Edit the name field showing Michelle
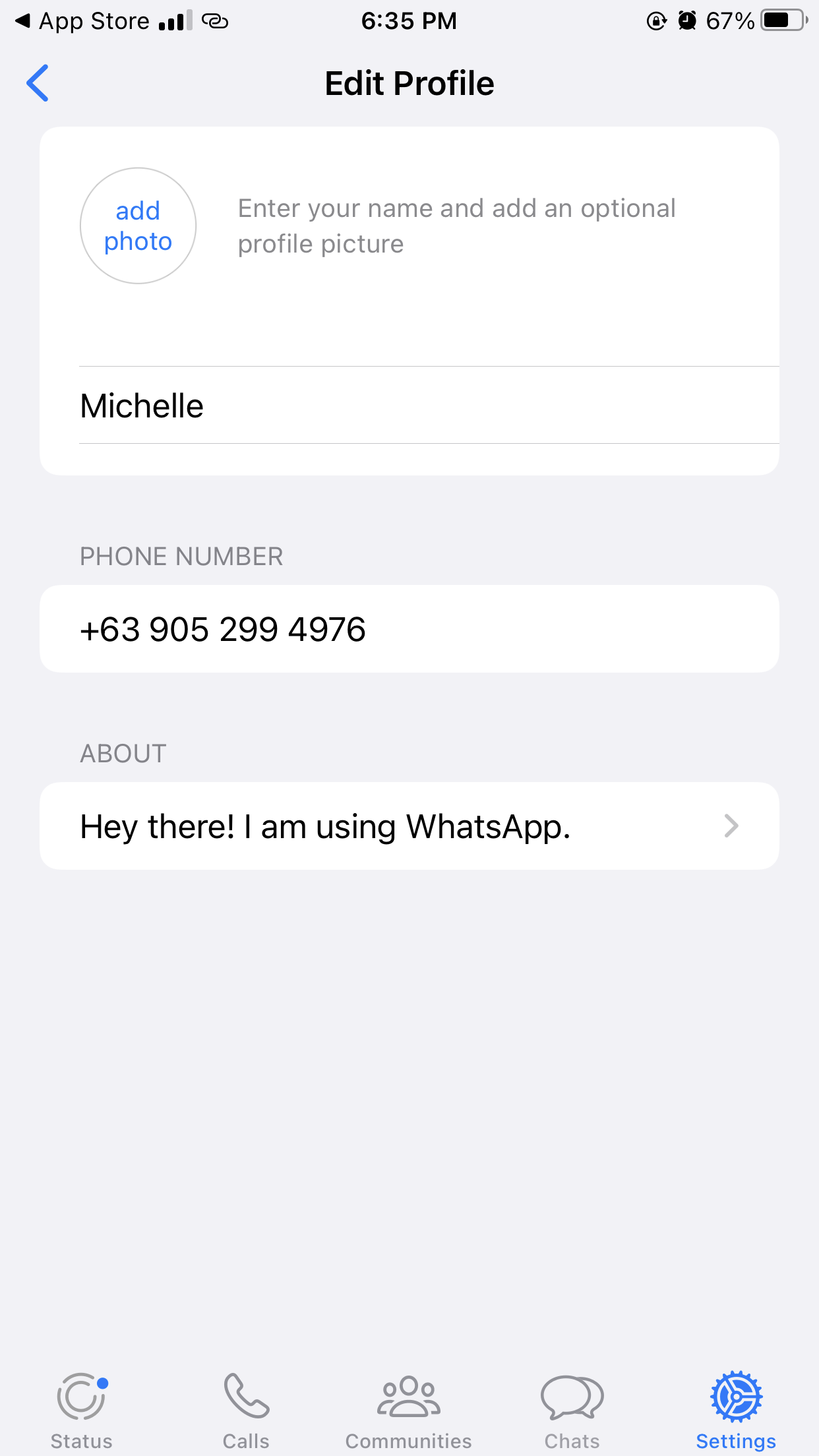 coord(429,405)
